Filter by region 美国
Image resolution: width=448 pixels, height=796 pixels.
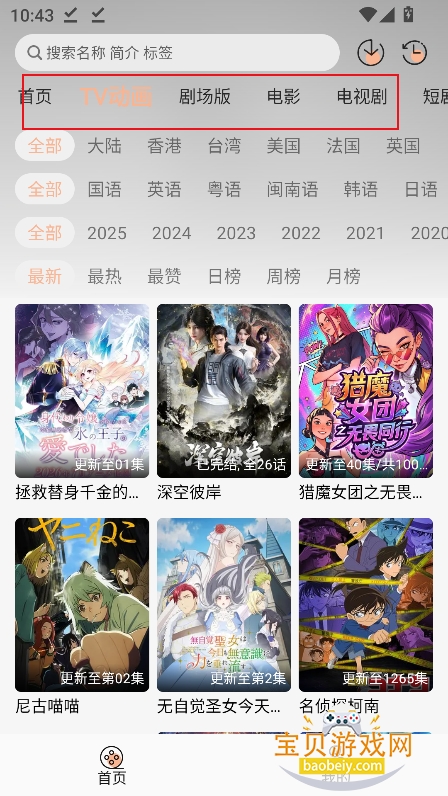[283, 146]
